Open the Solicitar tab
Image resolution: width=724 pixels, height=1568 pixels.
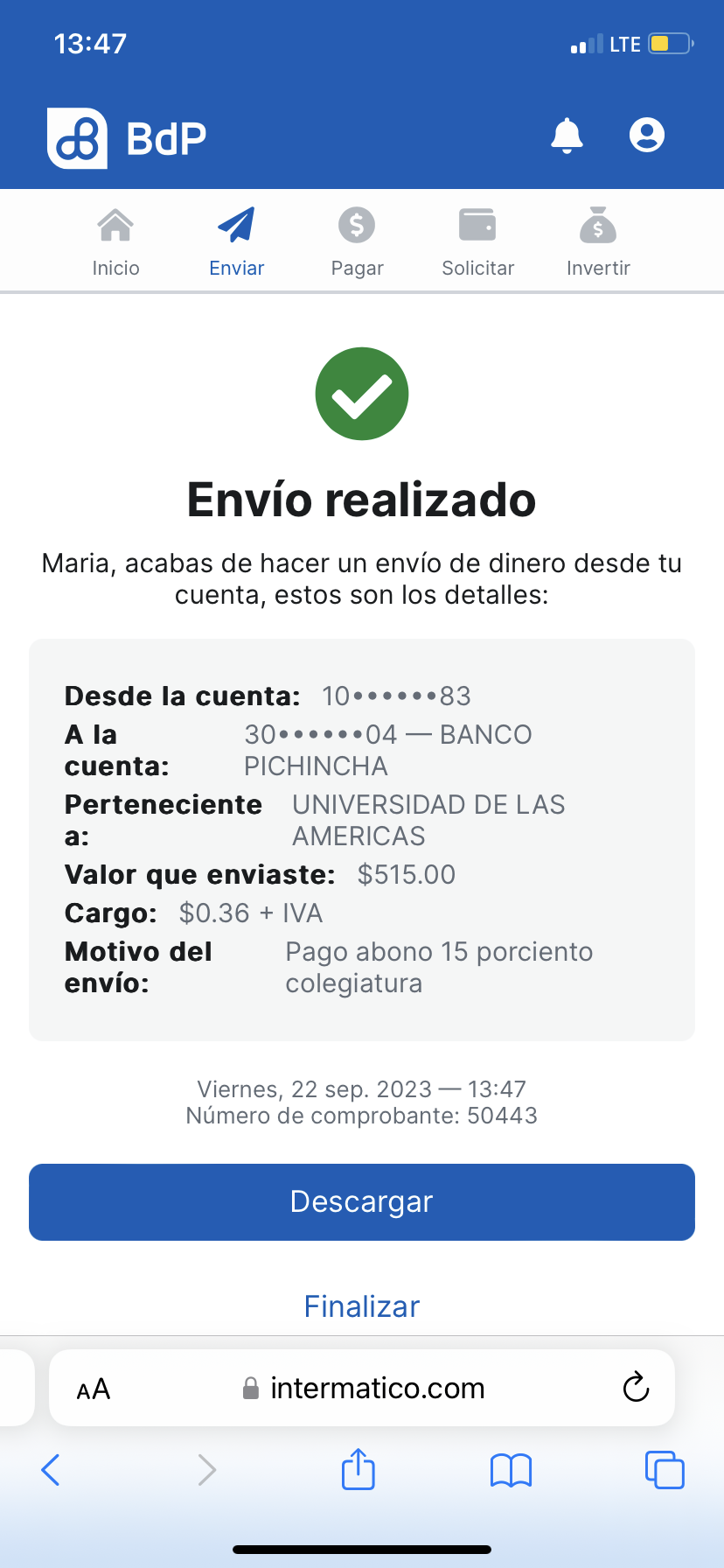coord(477,242)
